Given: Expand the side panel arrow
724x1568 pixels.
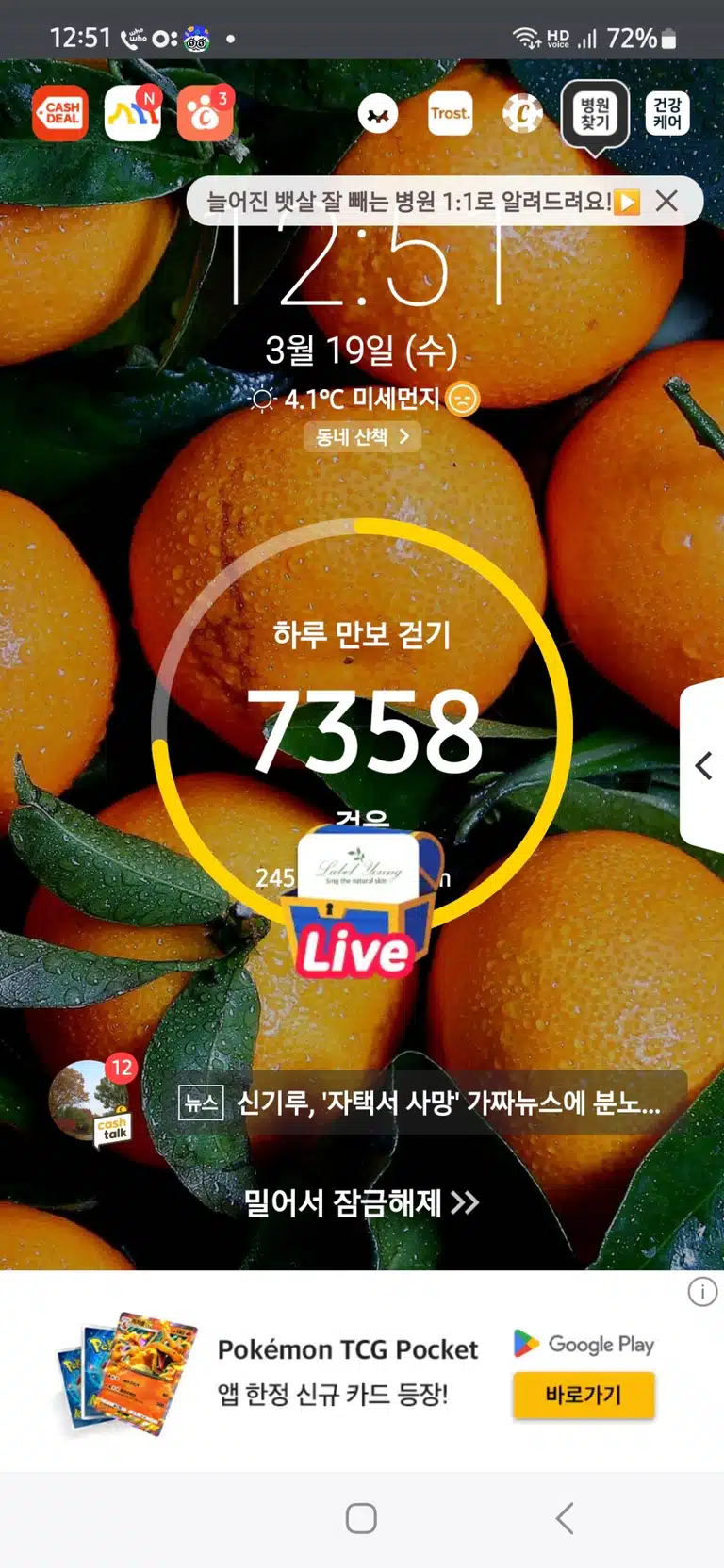Looking at the screenshot, I should tap(703, 765).
